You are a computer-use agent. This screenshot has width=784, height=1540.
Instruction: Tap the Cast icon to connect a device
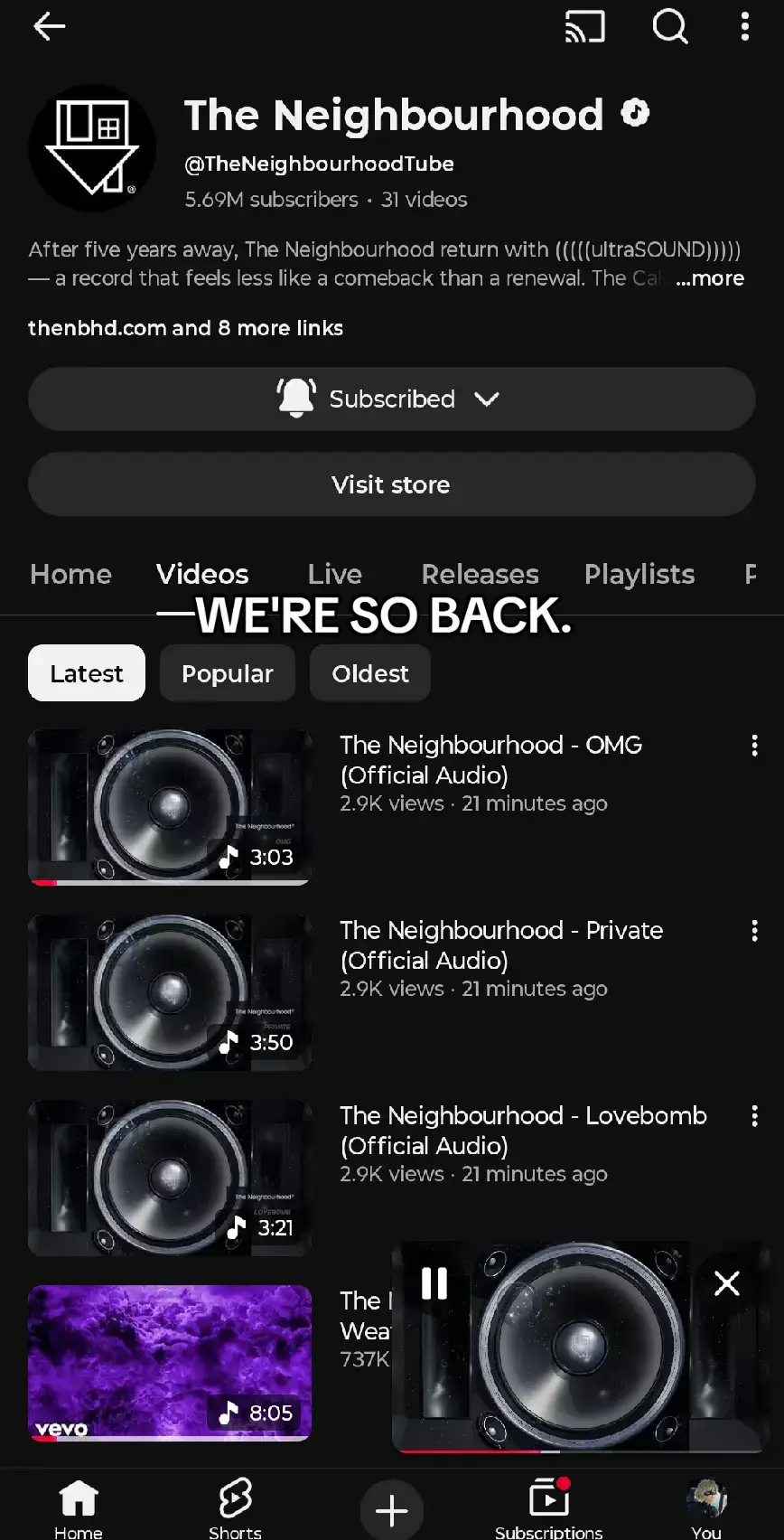[x=584, y=27]
